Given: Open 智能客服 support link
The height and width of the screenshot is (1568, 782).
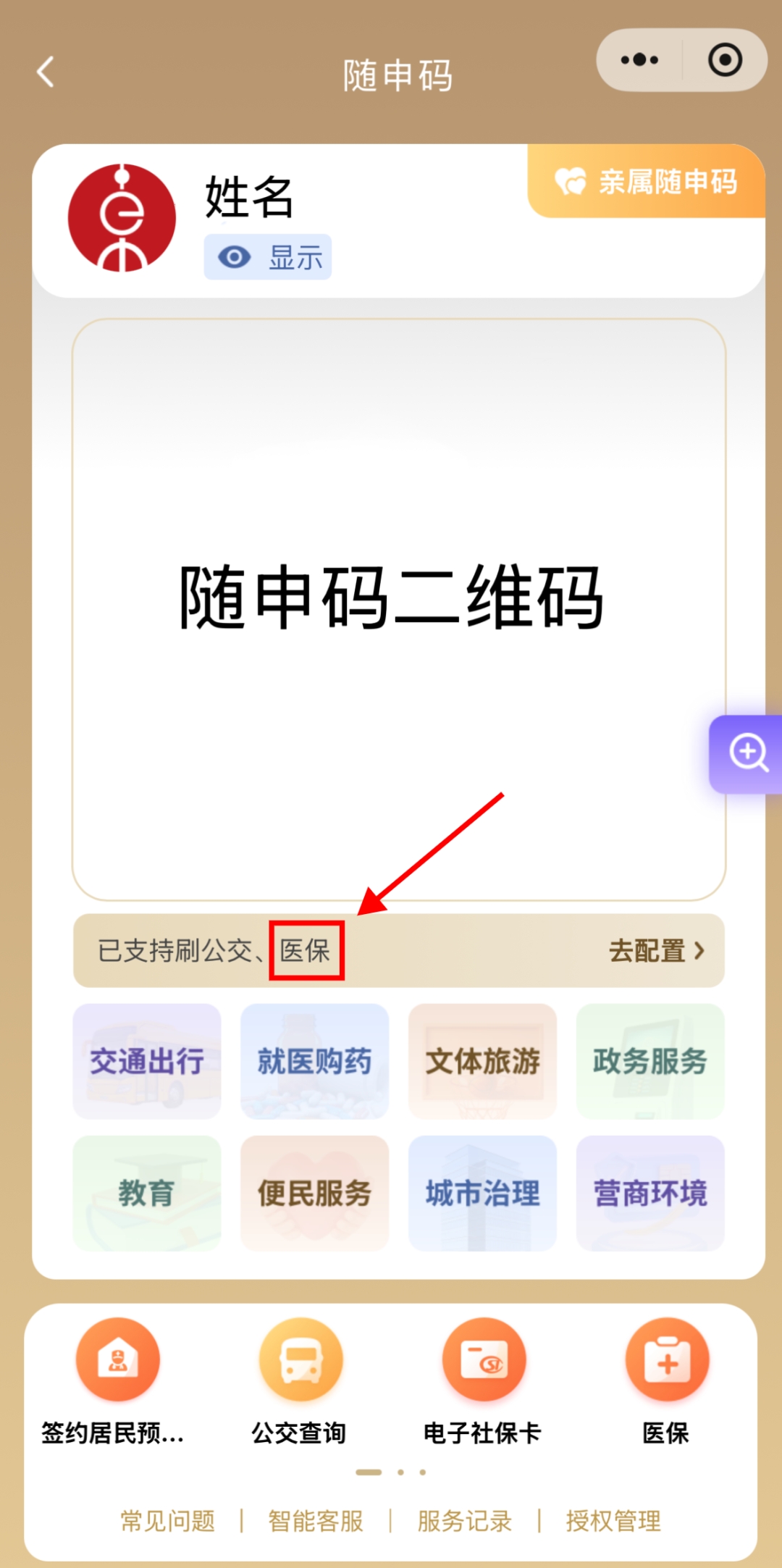Looking at the screenshot, I should click(x=316, y=1521).
